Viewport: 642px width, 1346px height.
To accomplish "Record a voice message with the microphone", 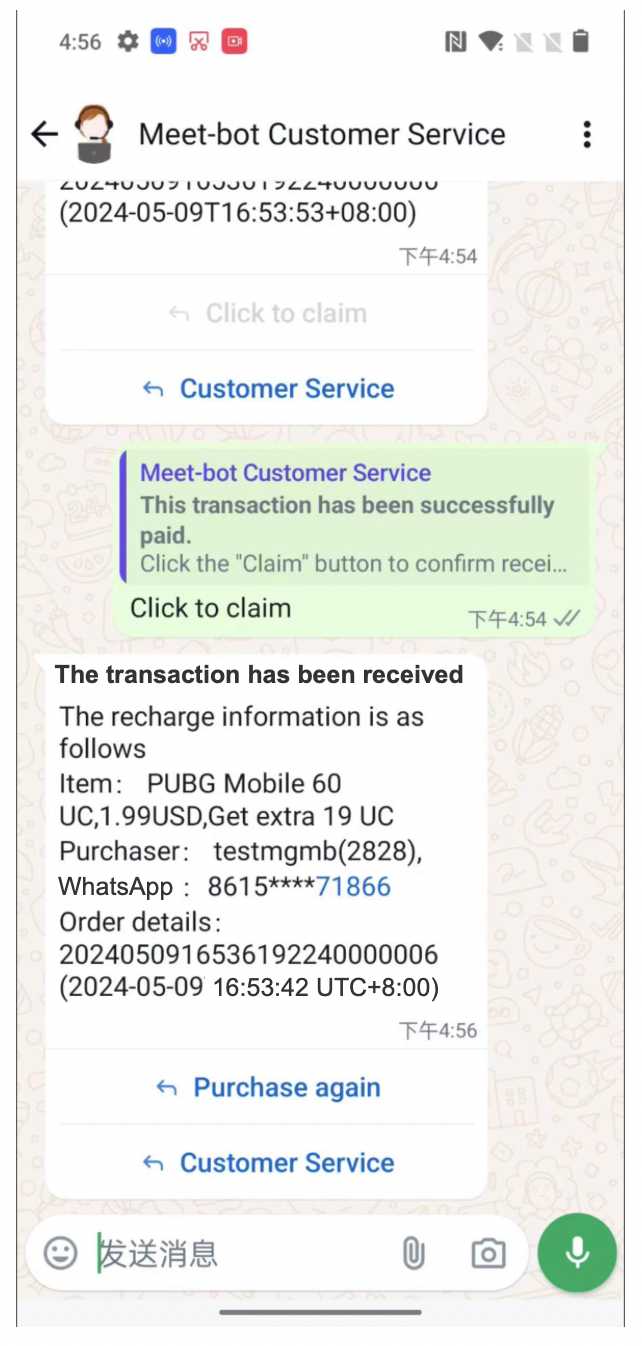I will click(x=577, y=1252).
